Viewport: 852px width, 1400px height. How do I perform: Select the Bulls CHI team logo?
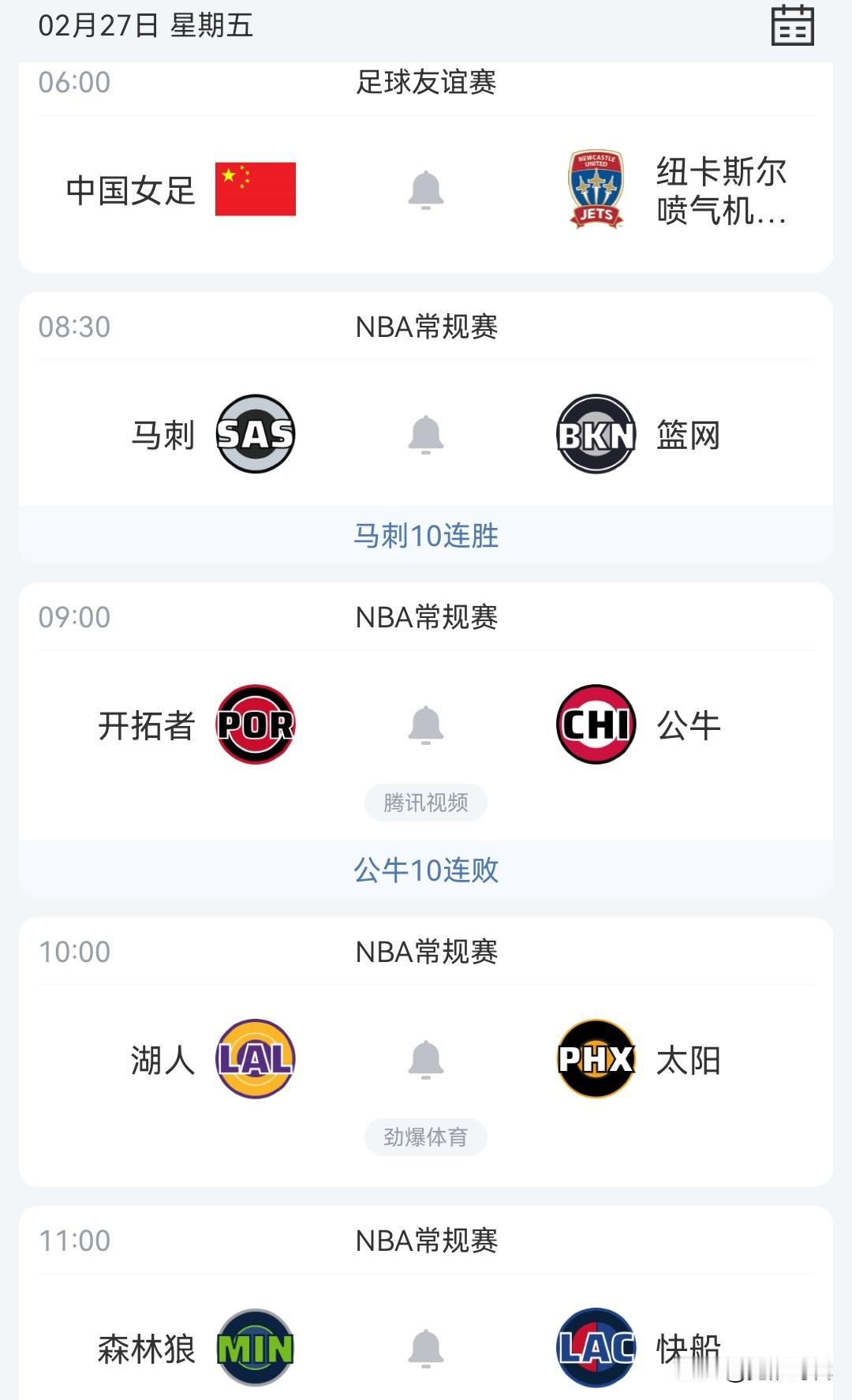coord(596,726)
